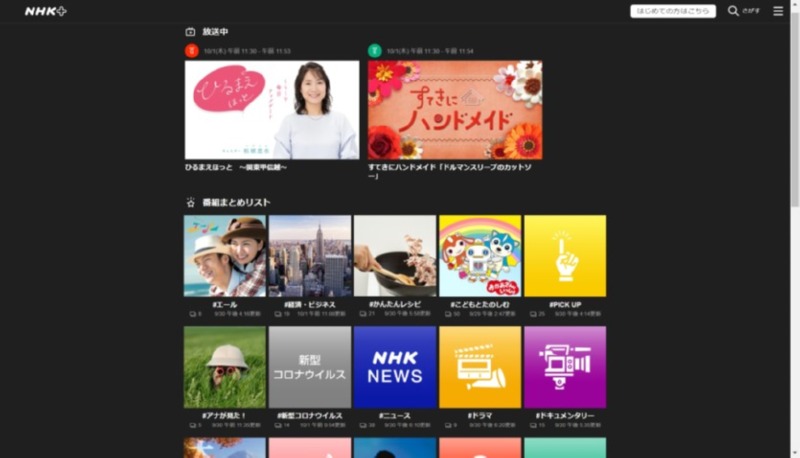The image size is (800, 458).
Task: Open the #ドラマ playlist
Action: [x=480, y=366]
